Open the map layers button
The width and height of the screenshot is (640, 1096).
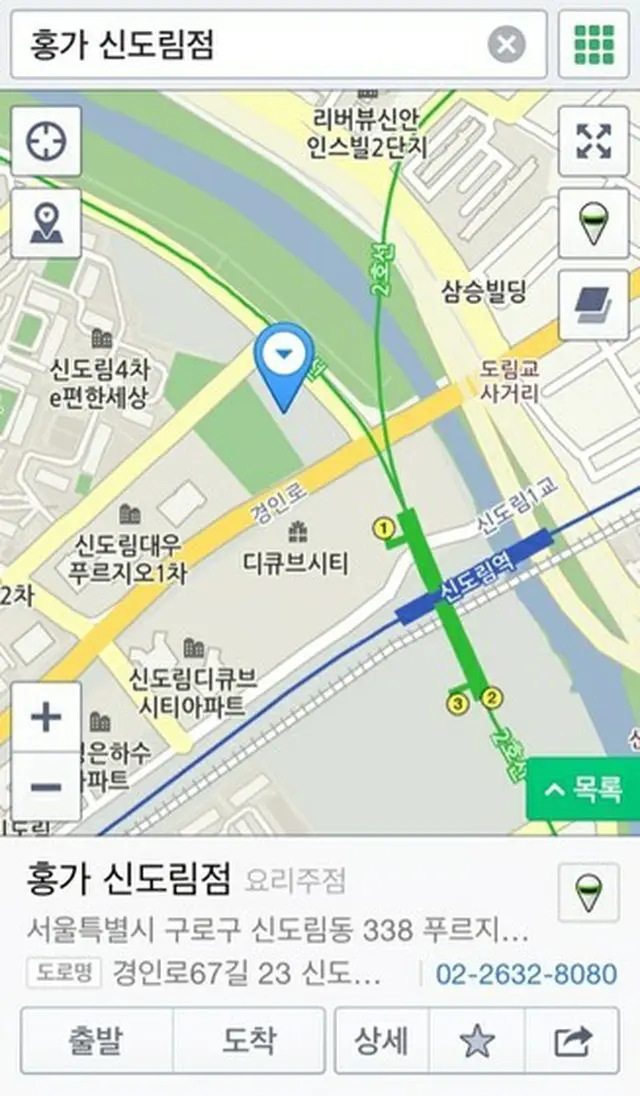tap(594, 304)
